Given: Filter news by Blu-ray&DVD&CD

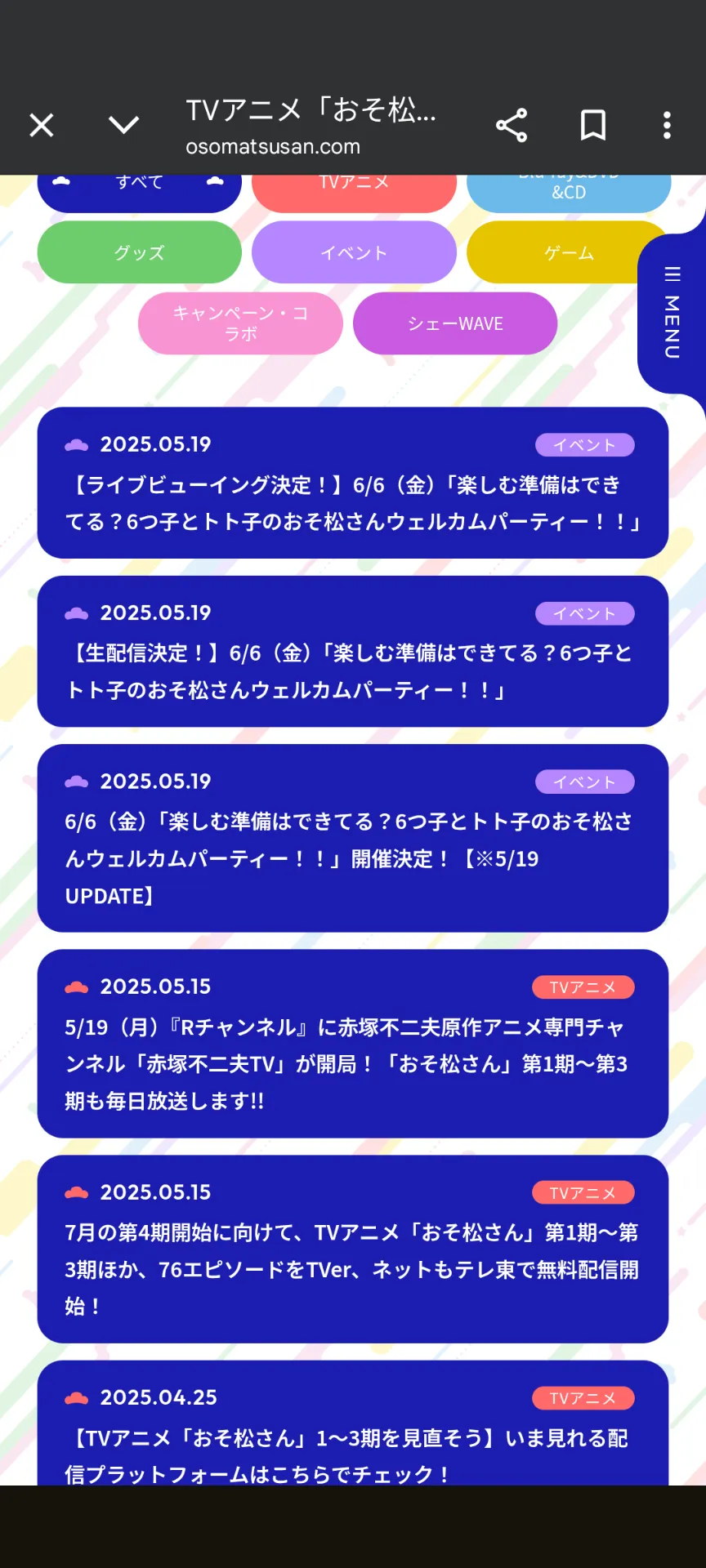Looking at the screenshot, I should 568,193.
